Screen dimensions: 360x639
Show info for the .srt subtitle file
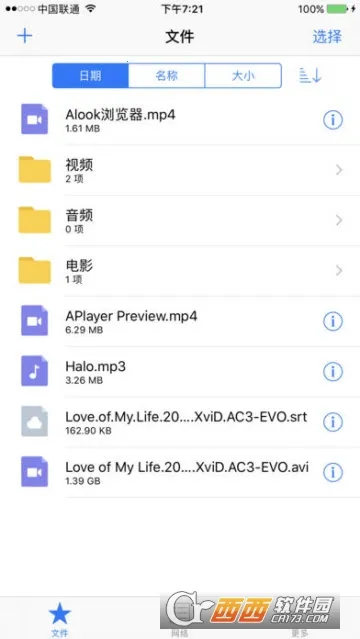(333, 422)
